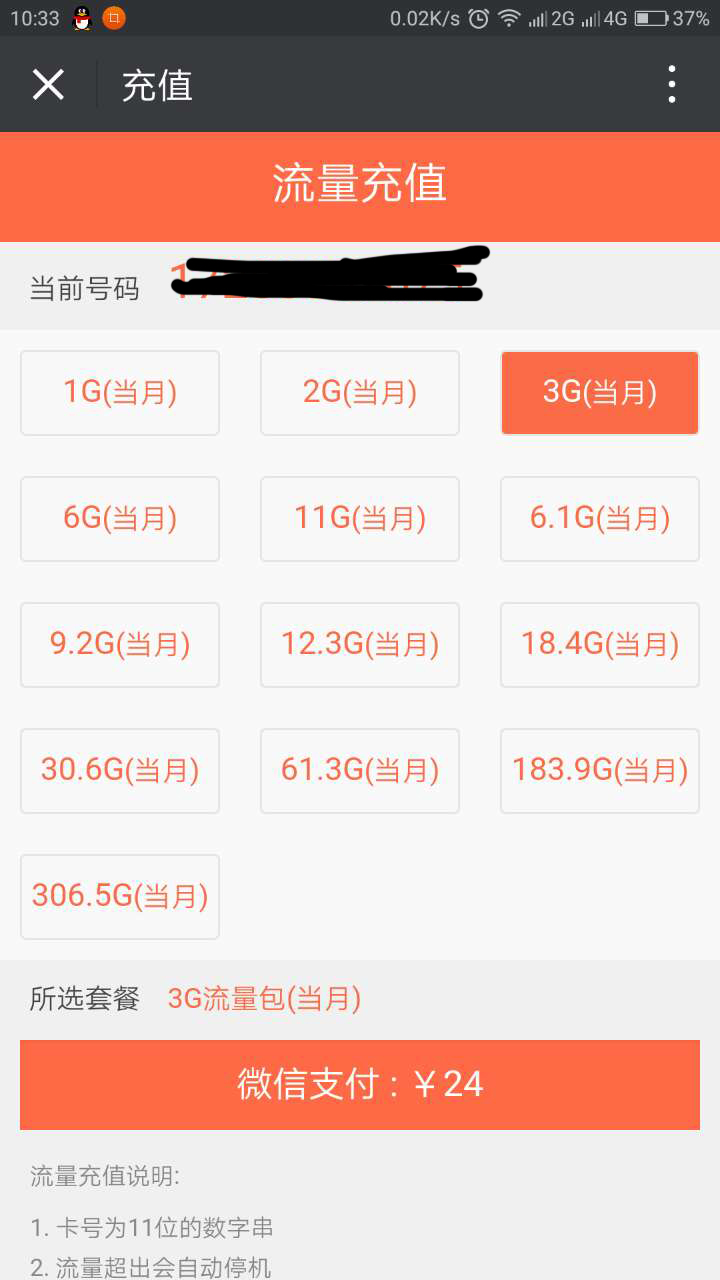Select the 1G(当月) data package

pos(119,392)
